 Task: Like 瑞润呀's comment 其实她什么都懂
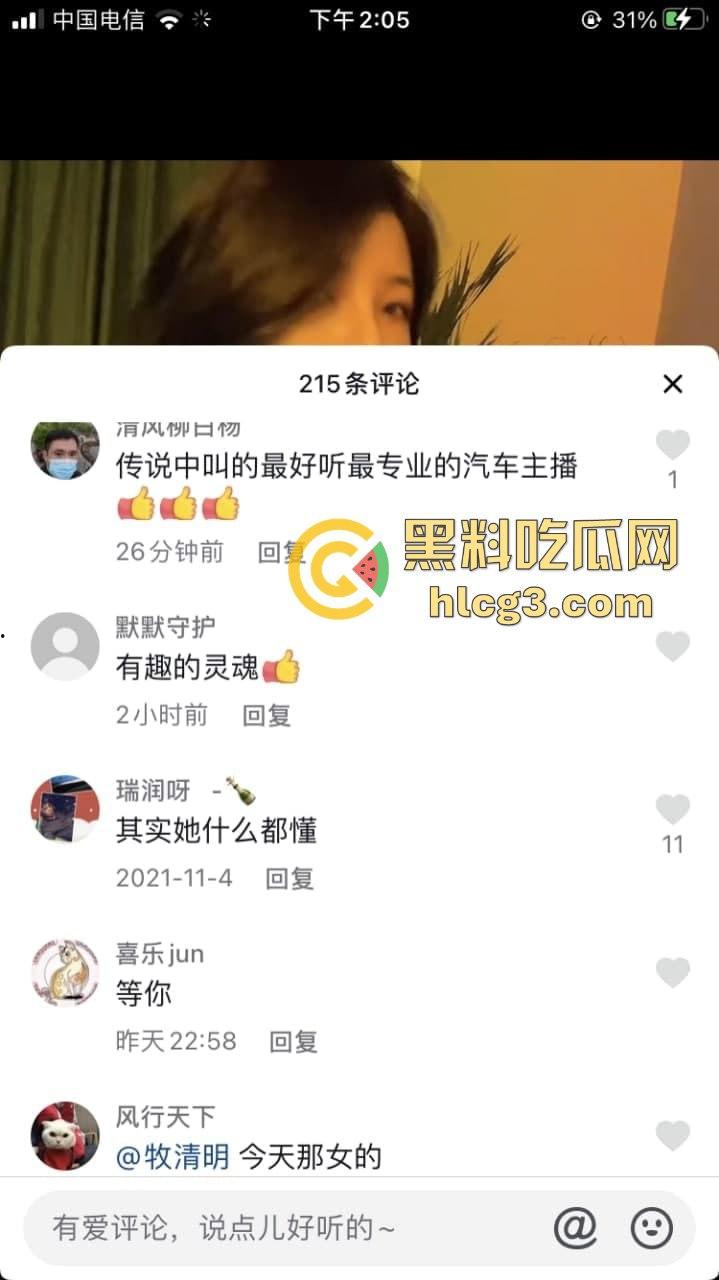[x=673, y=809]
